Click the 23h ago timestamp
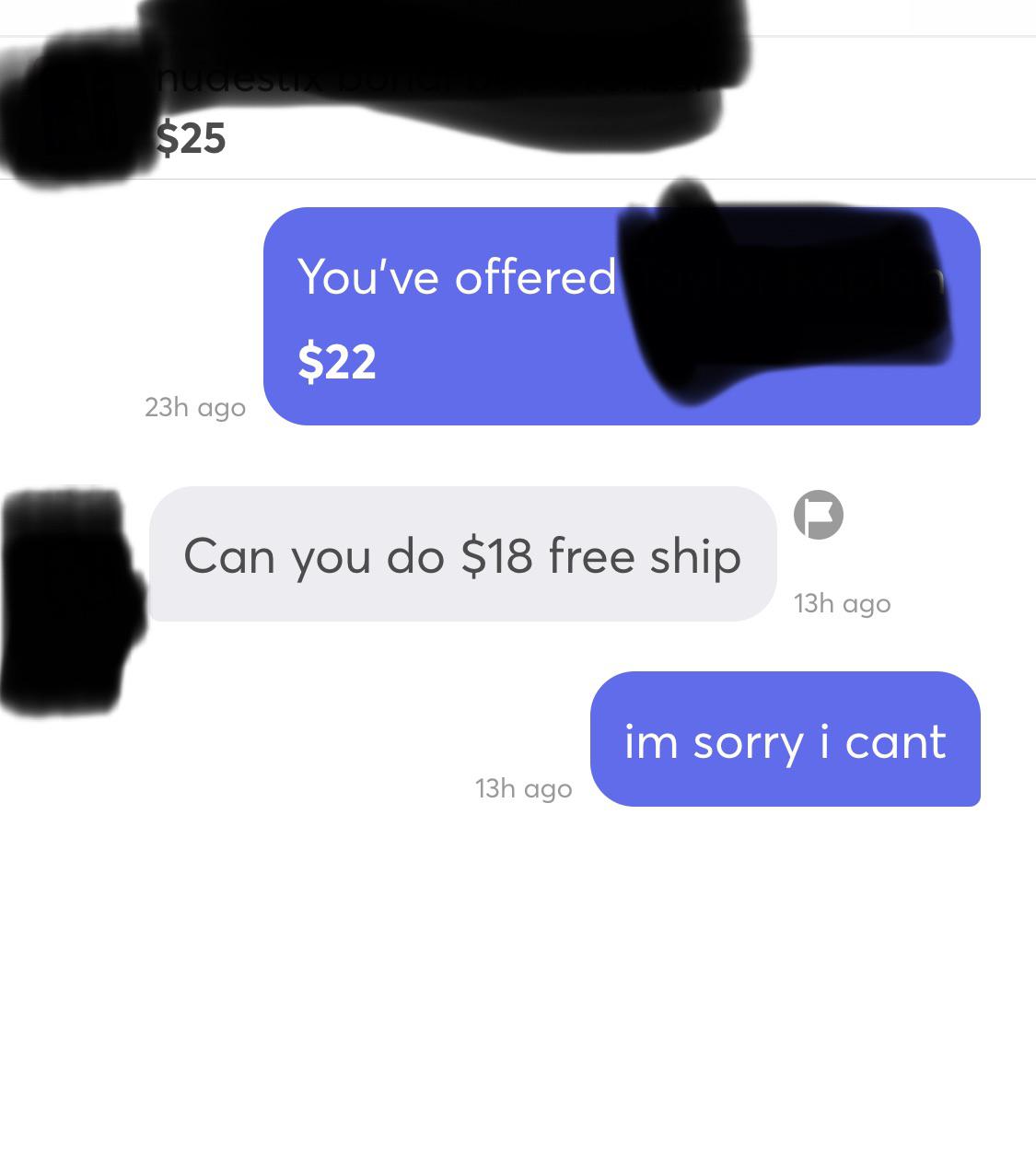The height and width of the screenshot is (1164, 1036). coord(195,407)
